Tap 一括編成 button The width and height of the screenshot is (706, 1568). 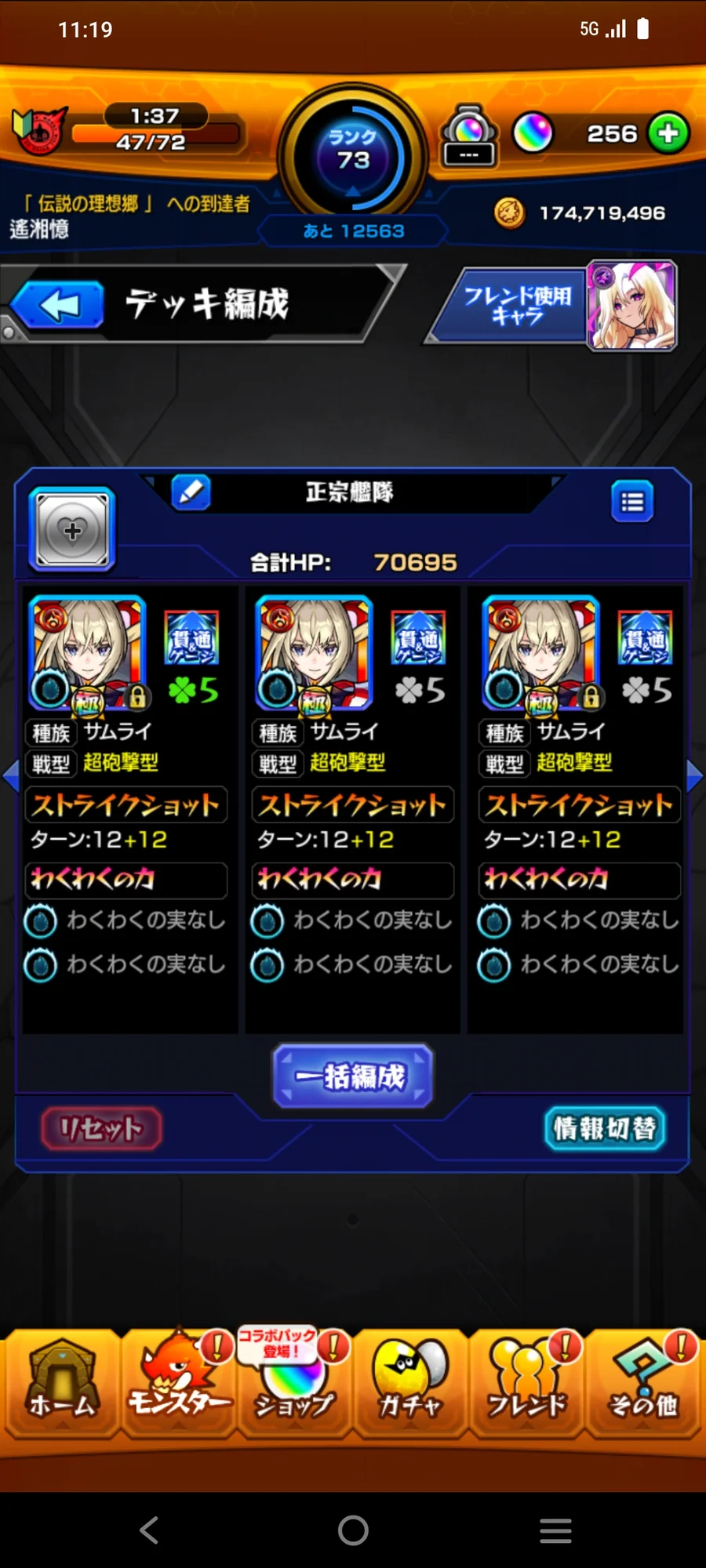click(352, 1076)
